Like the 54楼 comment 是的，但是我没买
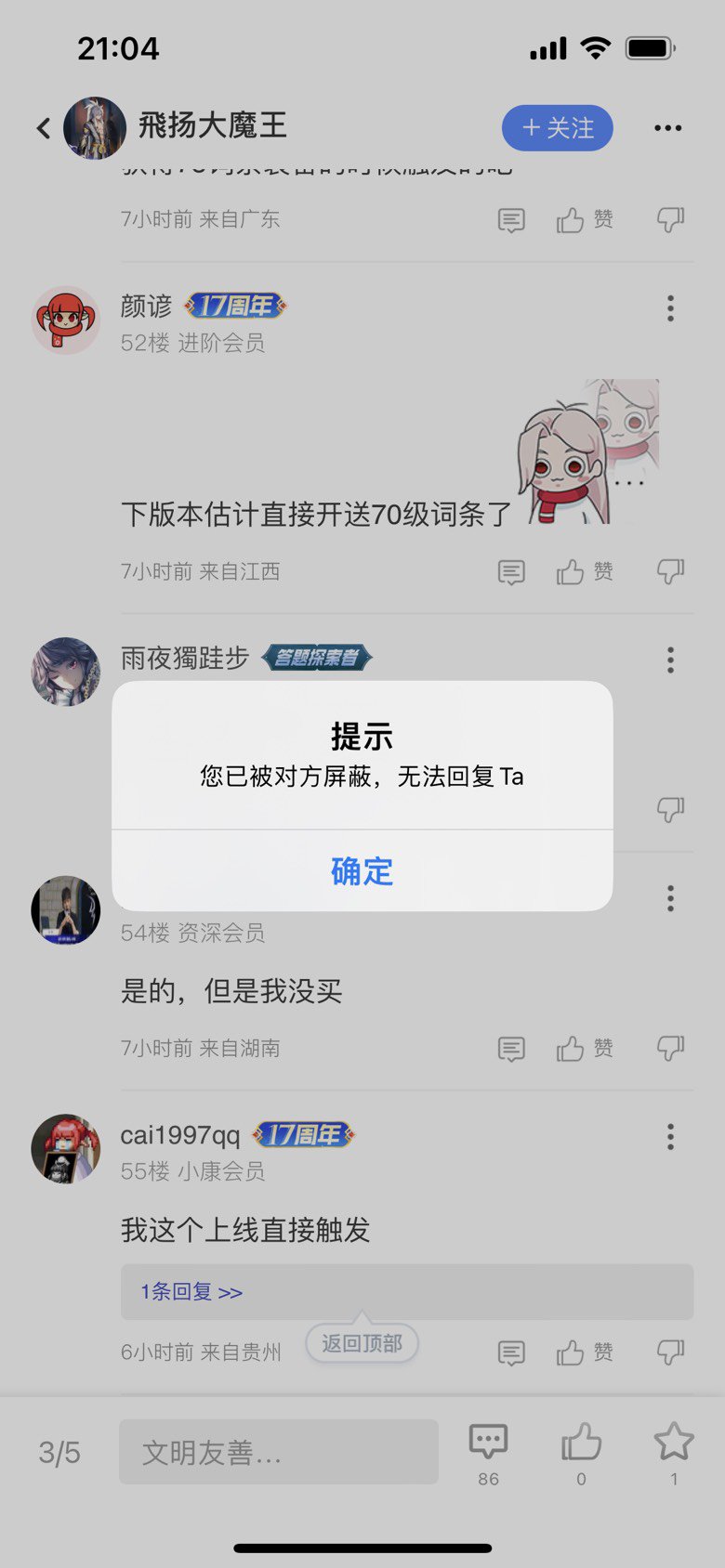Image resolution: width=725 pixels, height=1568 pixels. 585,1049
